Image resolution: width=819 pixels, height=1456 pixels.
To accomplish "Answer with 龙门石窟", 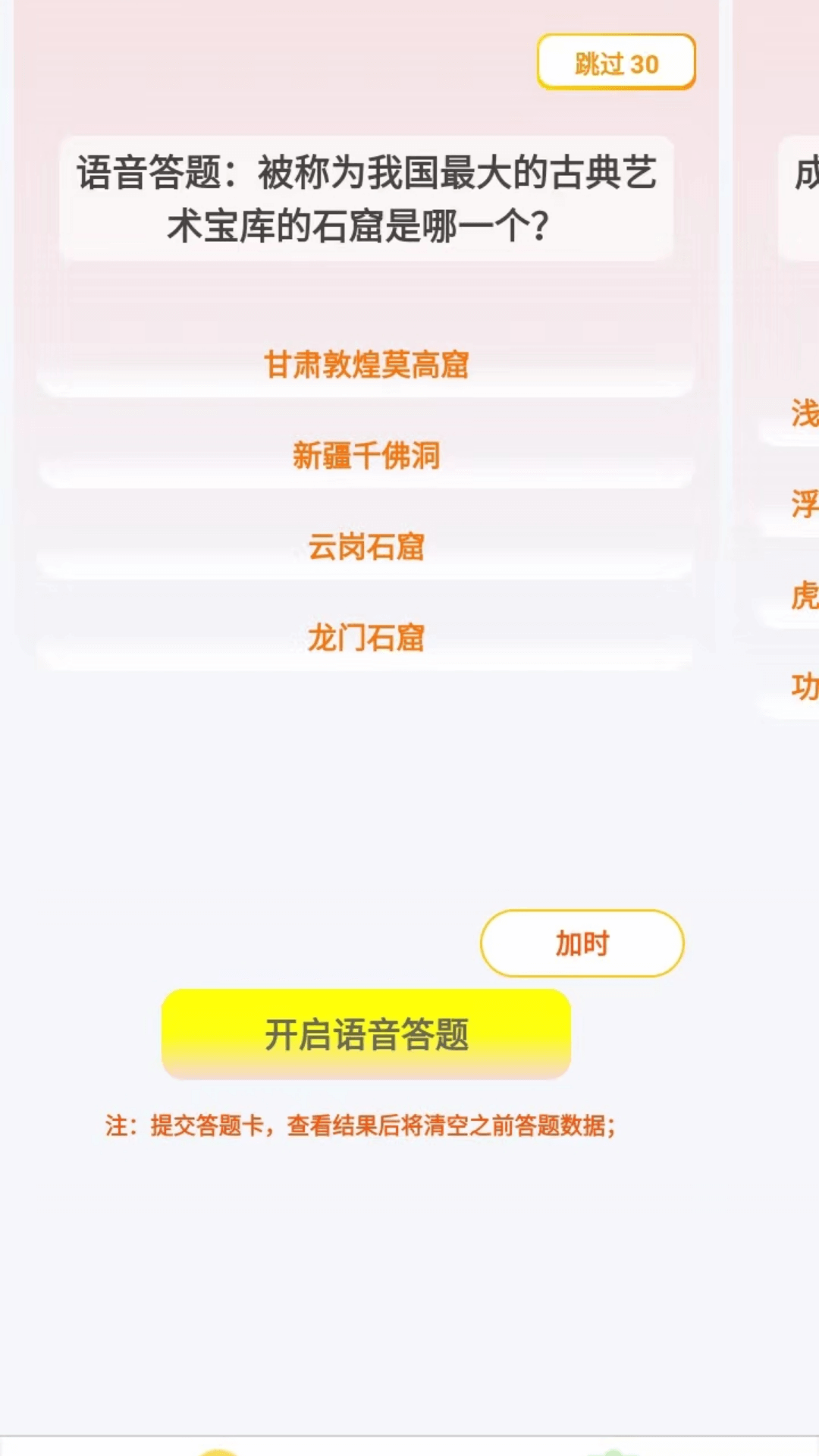I will coord(366,639).
